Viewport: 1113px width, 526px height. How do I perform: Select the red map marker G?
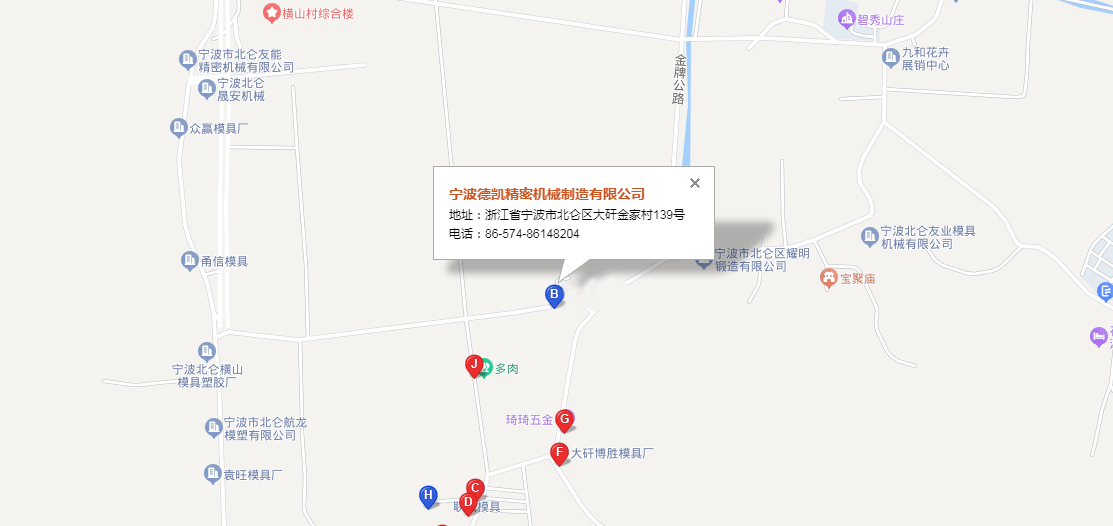pyautogui.click(x=564, y=419)
